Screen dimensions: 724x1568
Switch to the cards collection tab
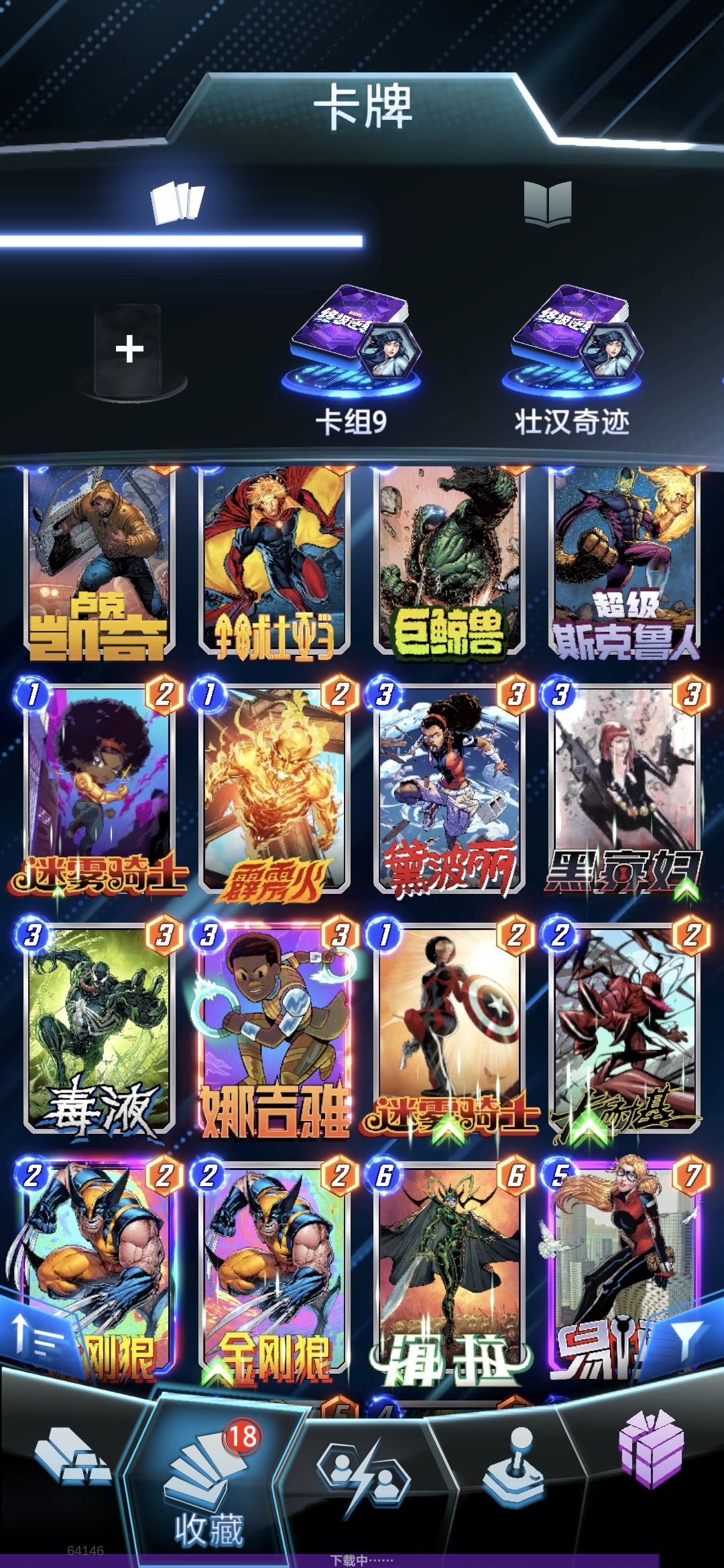(x=178, y=202)
